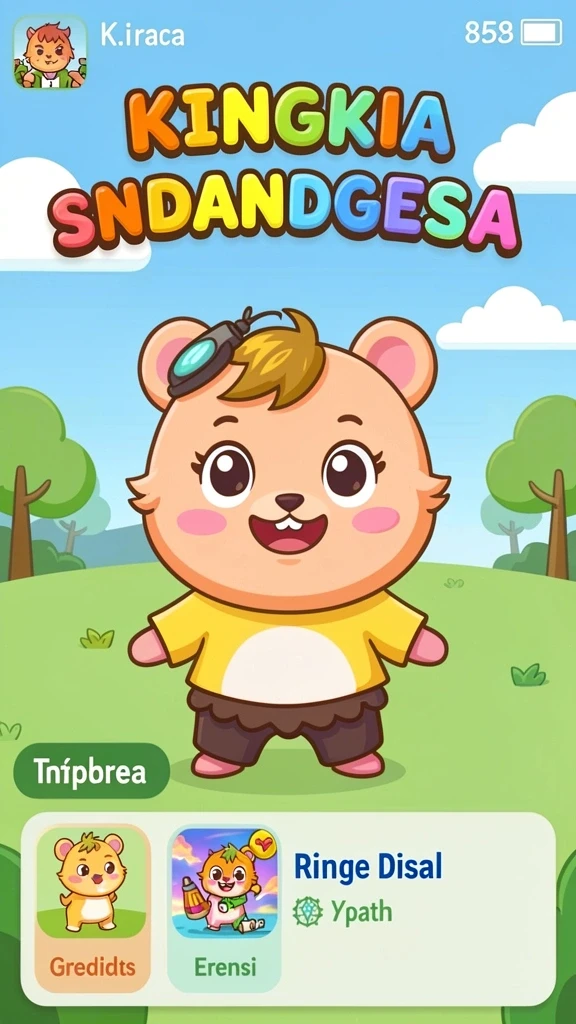Open the Gredidts card
This screenshot has width=576, height=1024.
93,908
